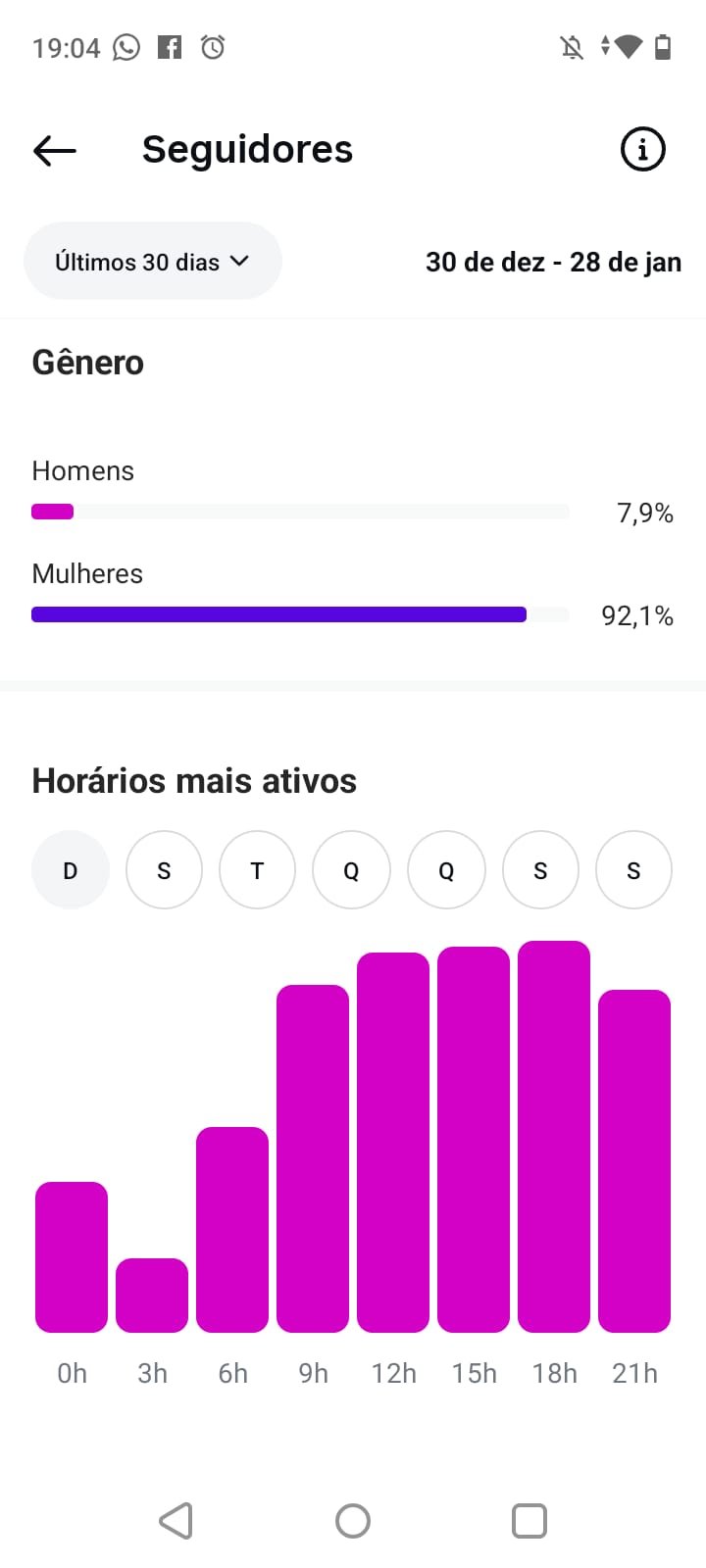Choose the S chip between D and T

[x=164, y=870]
